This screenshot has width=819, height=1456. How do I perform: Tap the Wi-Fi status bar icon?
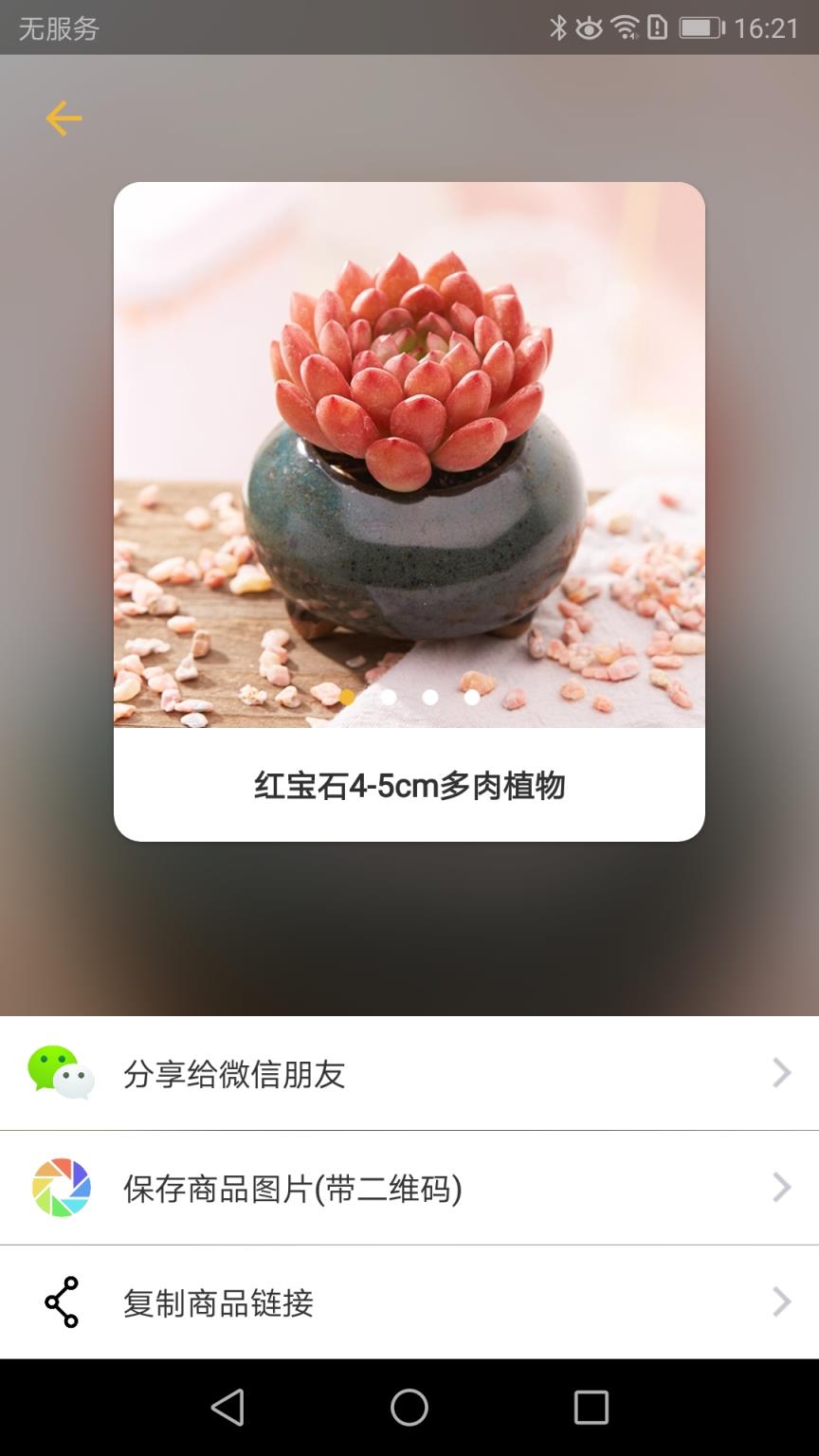(624, 28)
